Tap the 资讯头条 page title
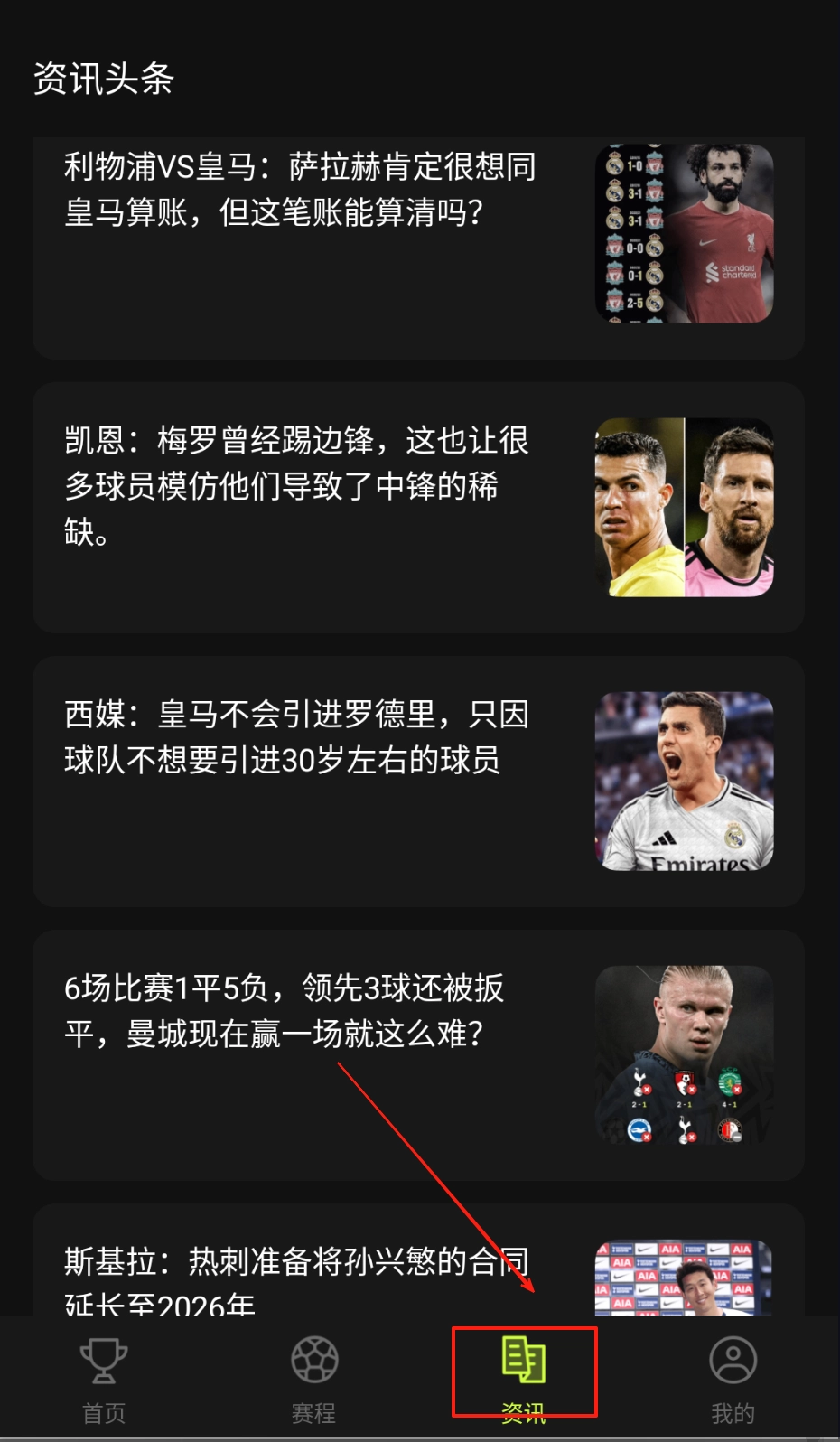 pos(104,80)
